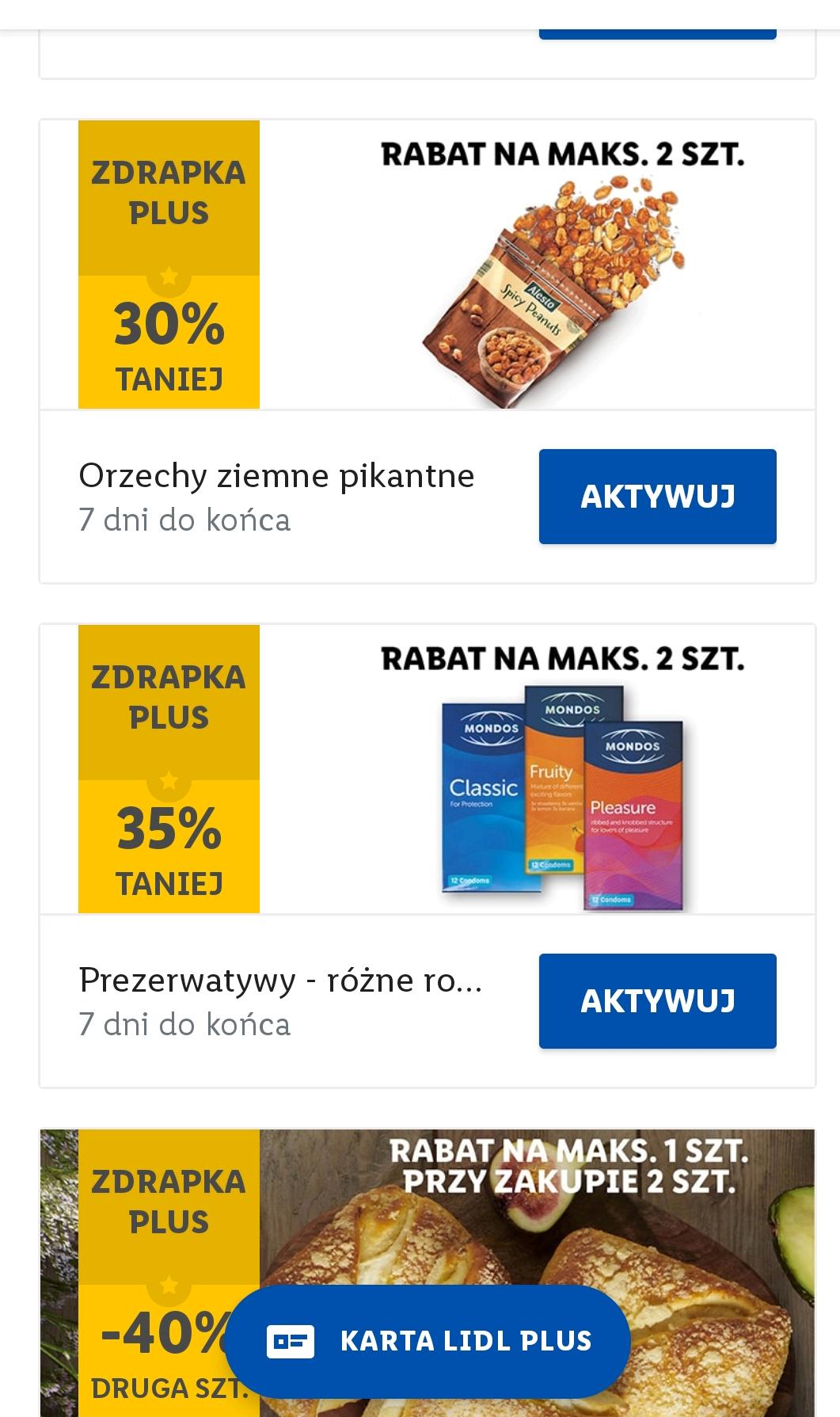The height and width of the screenshot is (1417, 840).
Task: Open the Karta Lidl Plus card
Action: (428, 1342)
